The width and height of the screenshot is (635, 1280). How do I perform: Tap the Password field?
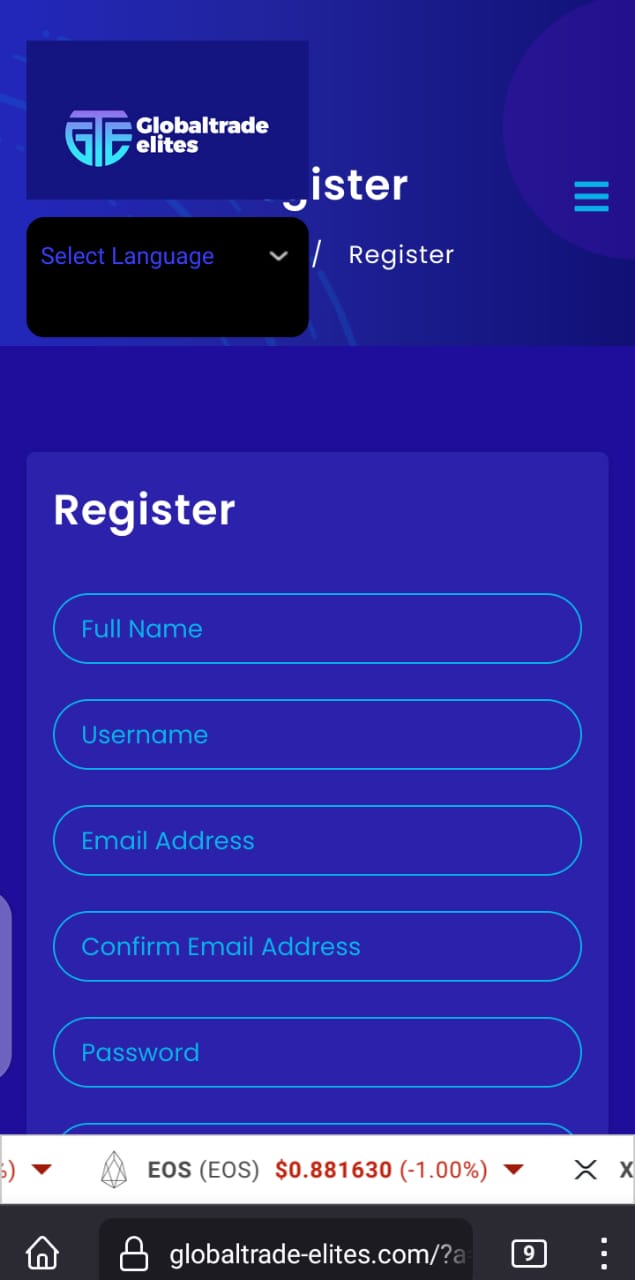click(317, 1053)
